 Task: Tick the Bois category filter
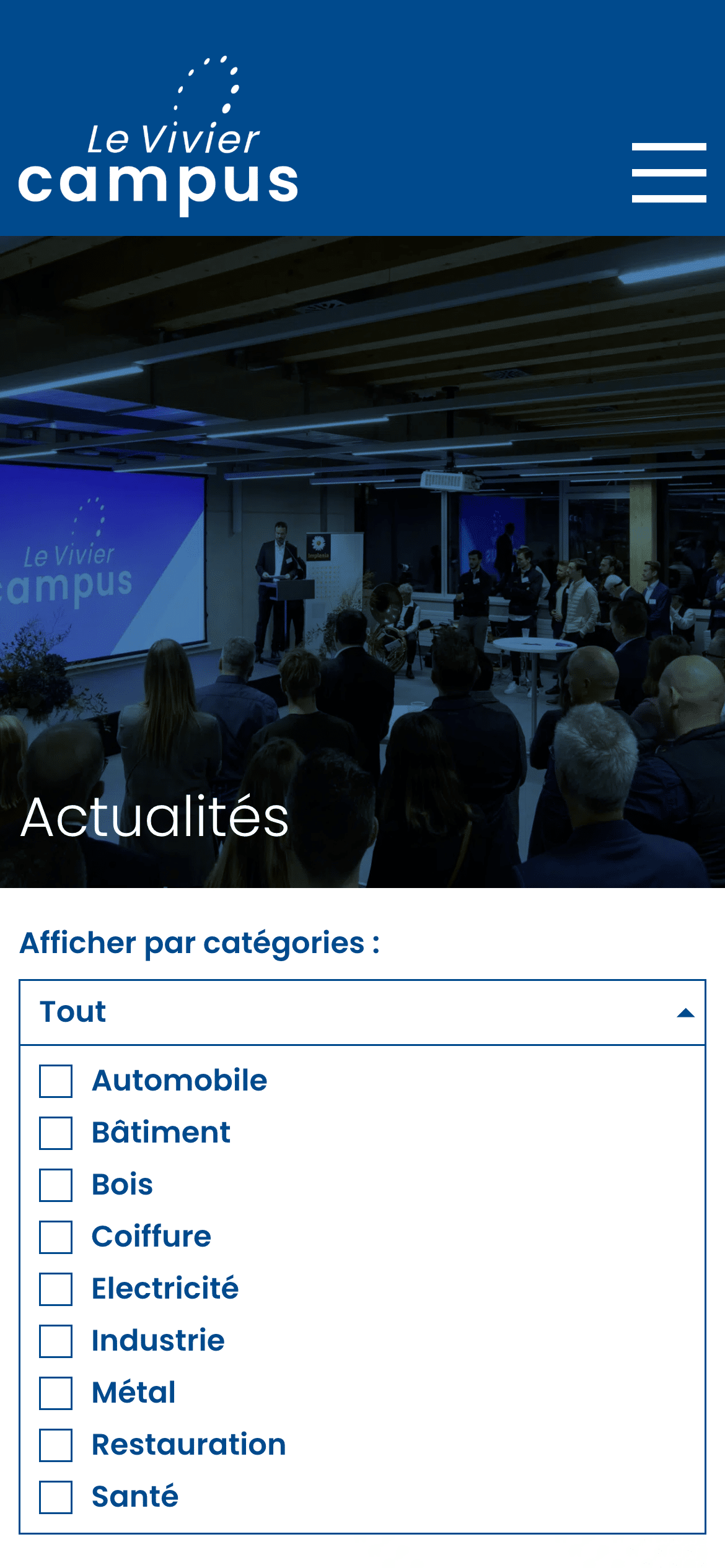(x=56, y=1185)
